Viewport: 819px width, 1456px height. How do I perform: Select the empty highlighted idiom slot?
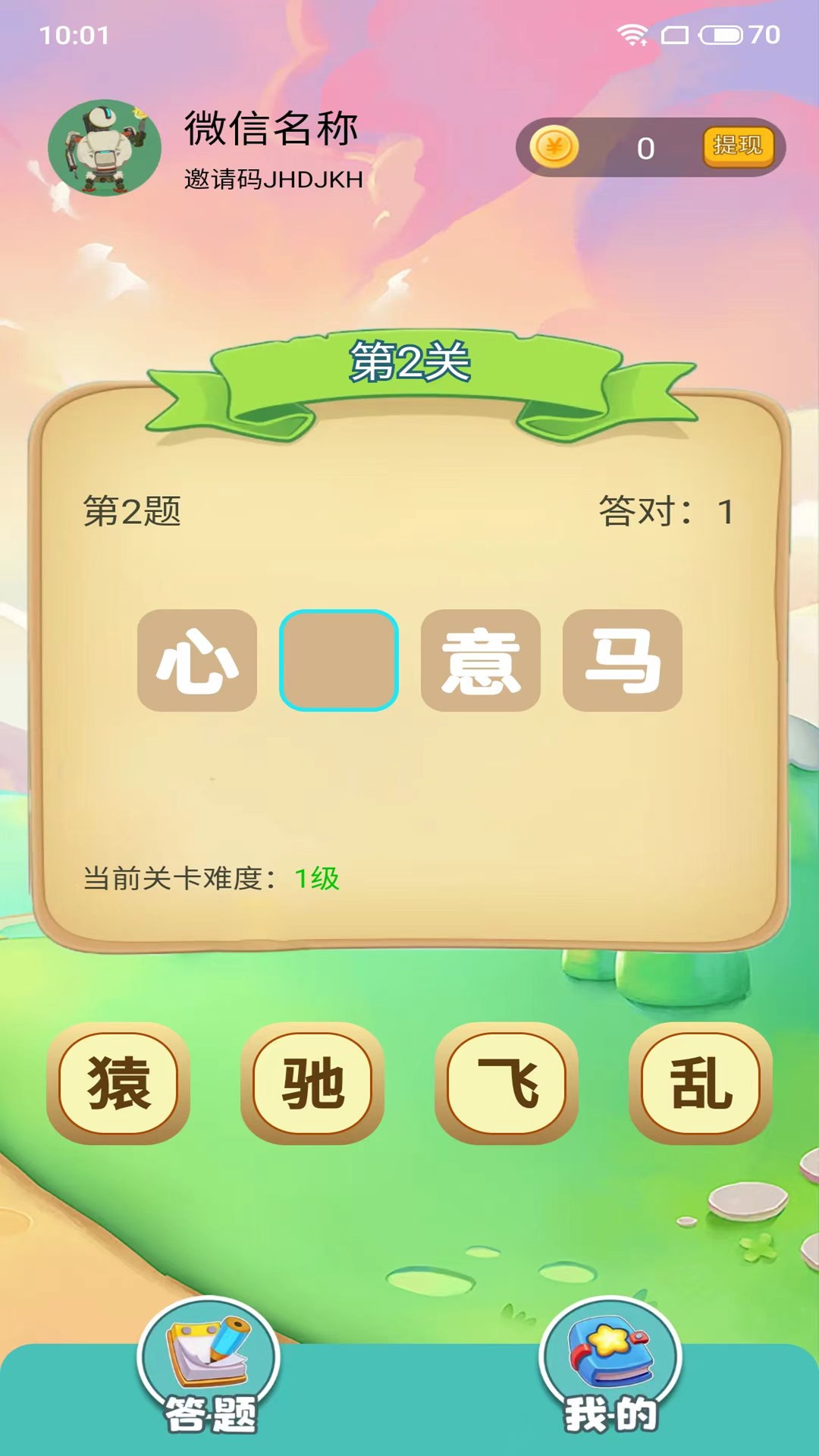click(339, 661)
